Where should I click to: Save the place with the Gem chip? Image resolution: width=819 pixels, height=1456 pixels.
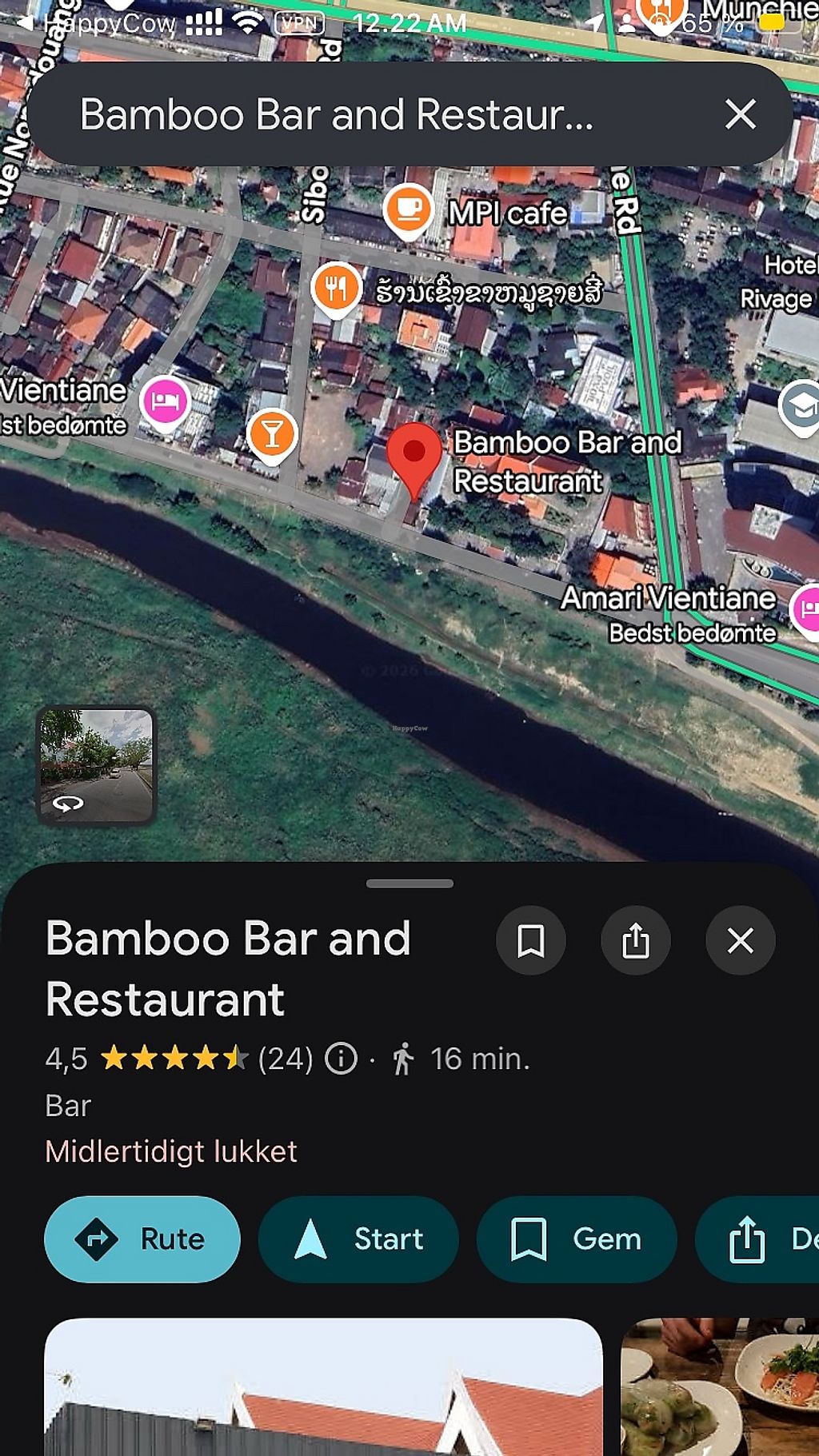[x=577, y=1239]
